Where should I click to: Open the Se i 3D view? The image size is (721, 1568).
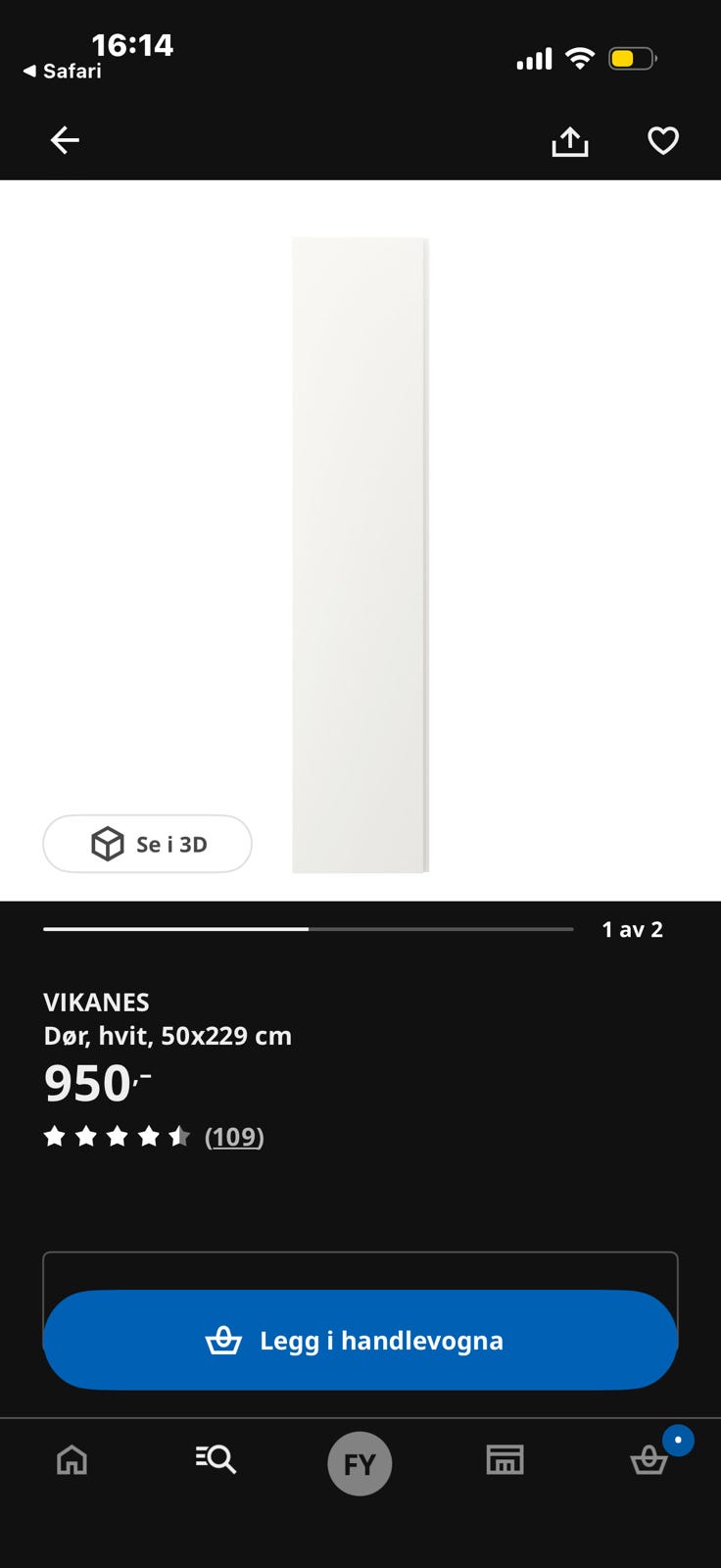tap(147, 844)
